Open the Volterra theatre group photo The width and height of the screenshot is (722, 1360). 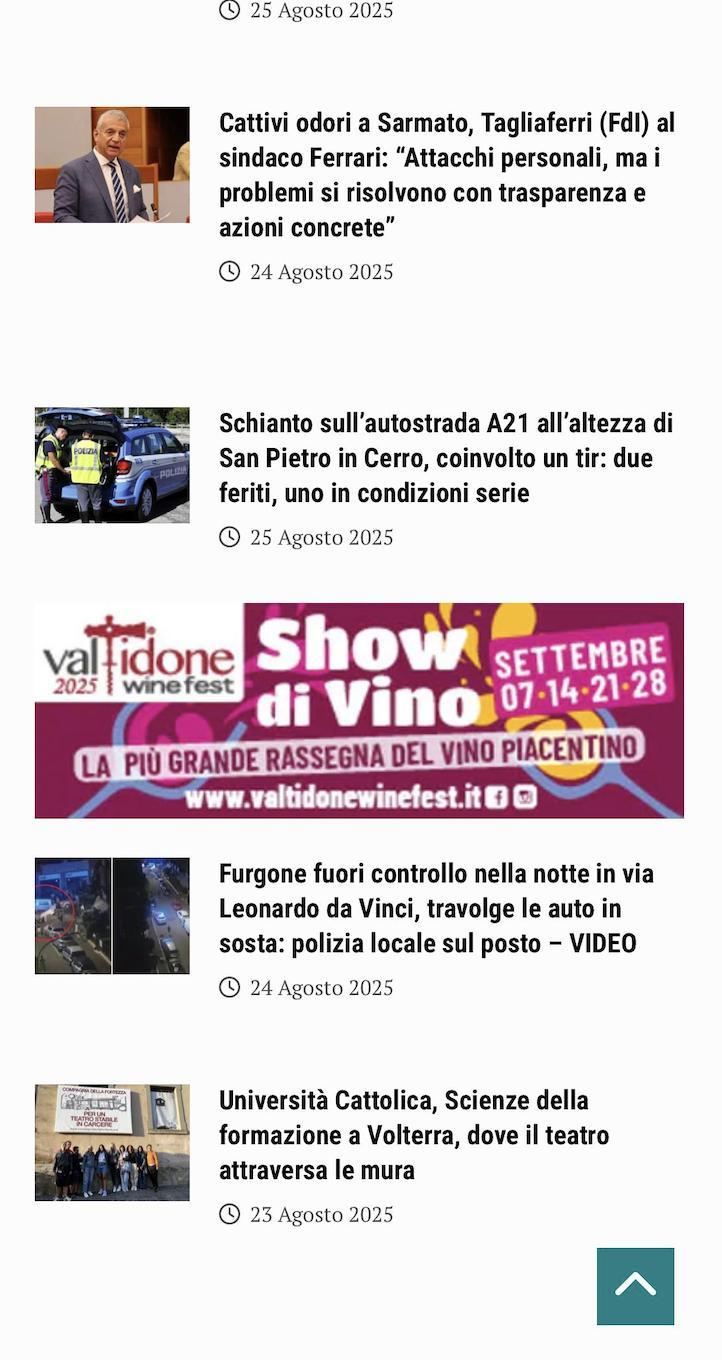(112, 1142)
